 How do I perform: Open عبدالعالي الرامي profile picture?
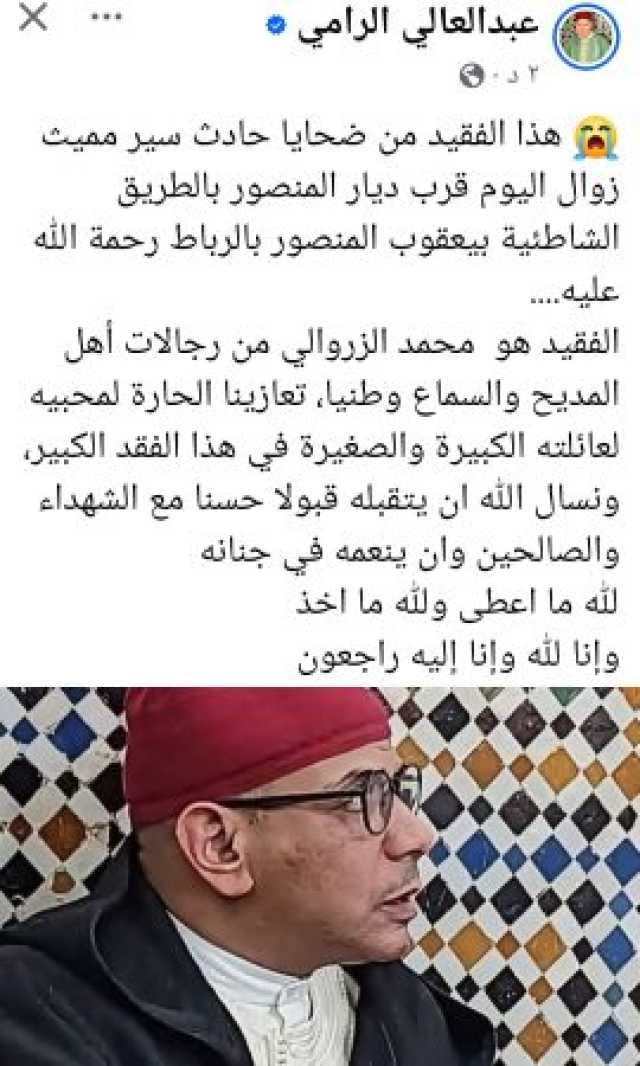point(587,36)
